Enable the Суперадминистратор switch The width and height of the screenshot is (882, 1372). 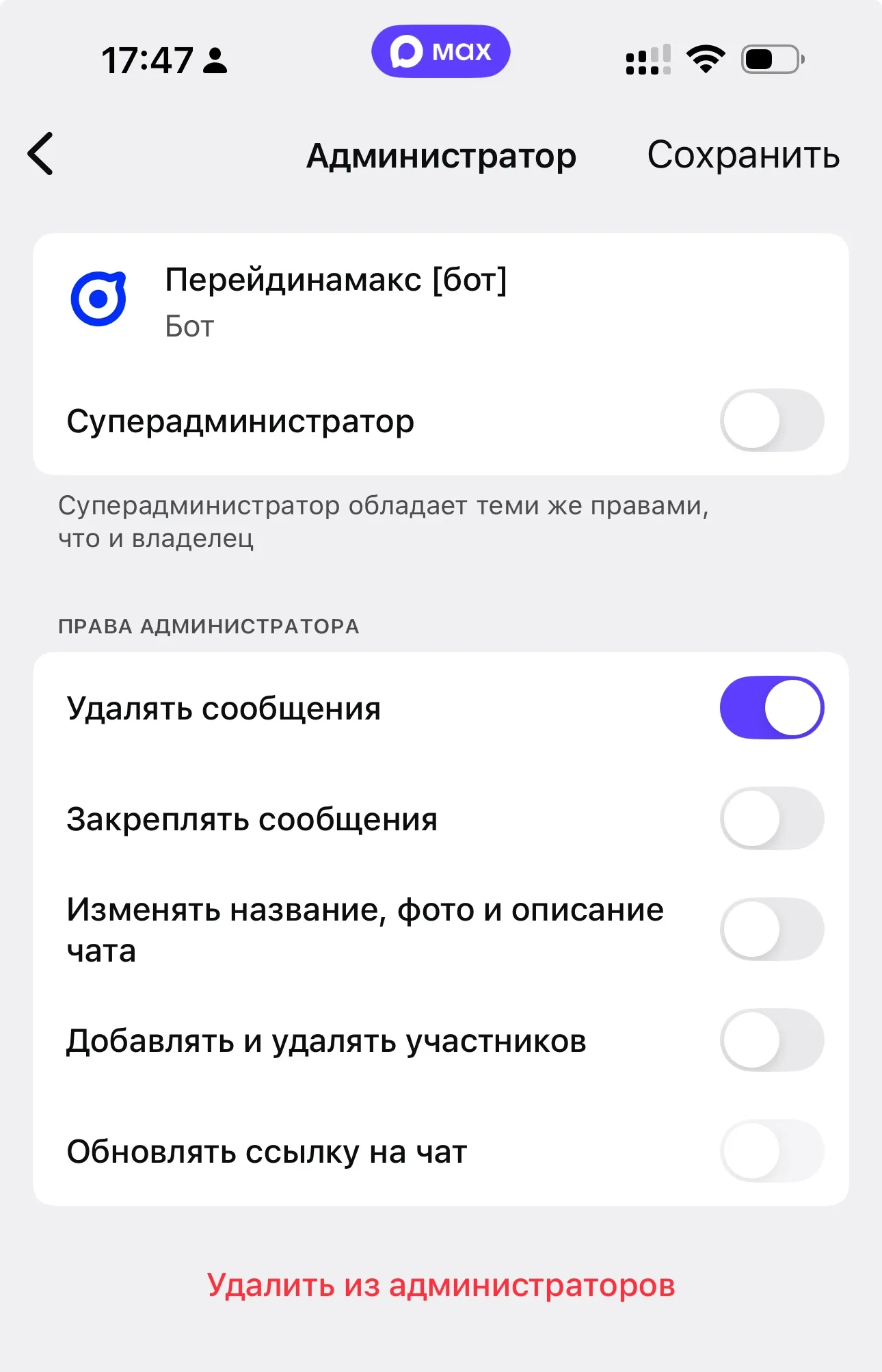[x=771, y=421]
